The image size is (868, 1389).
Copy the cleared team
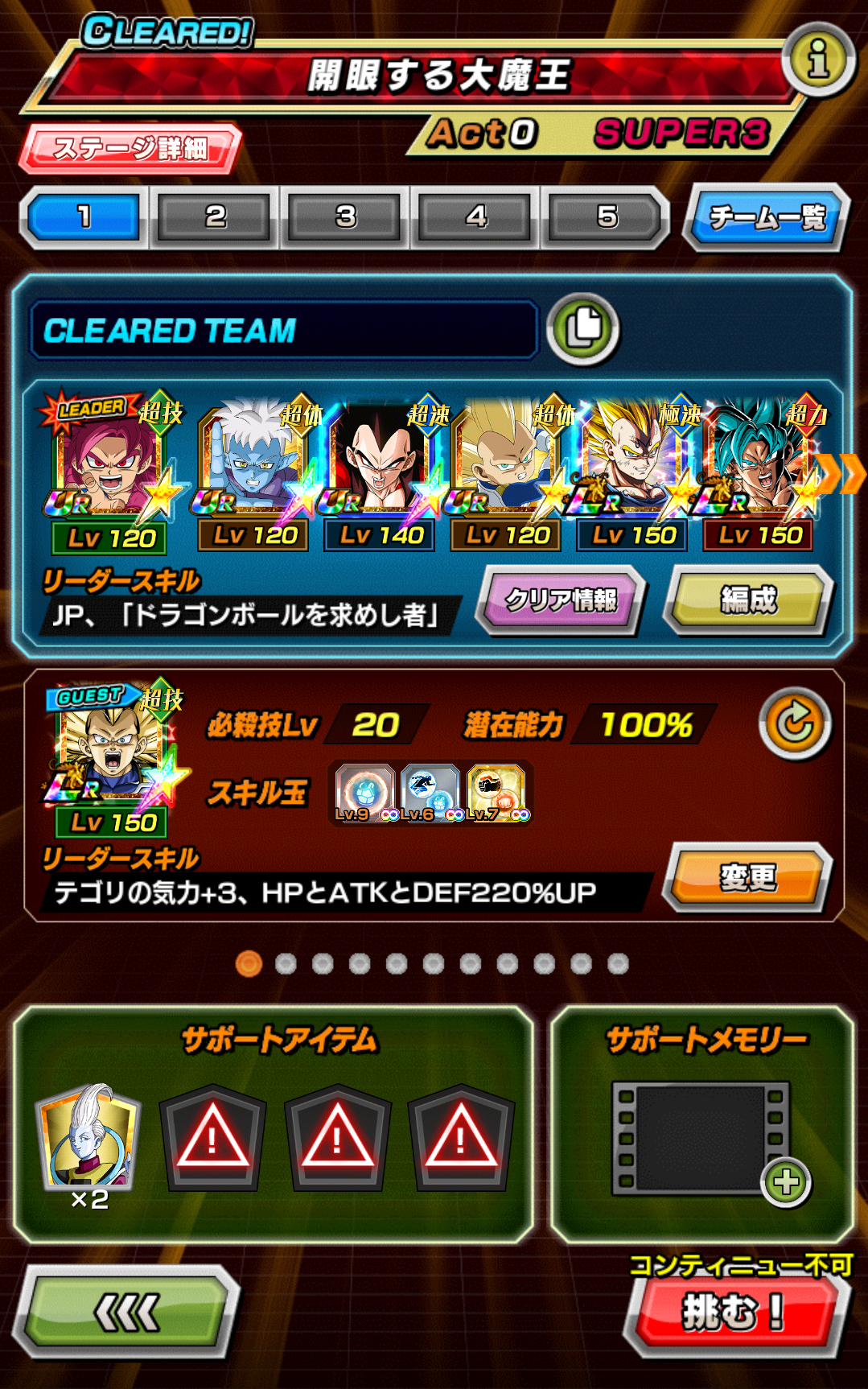pyautogui.click(x=583, y=328)
